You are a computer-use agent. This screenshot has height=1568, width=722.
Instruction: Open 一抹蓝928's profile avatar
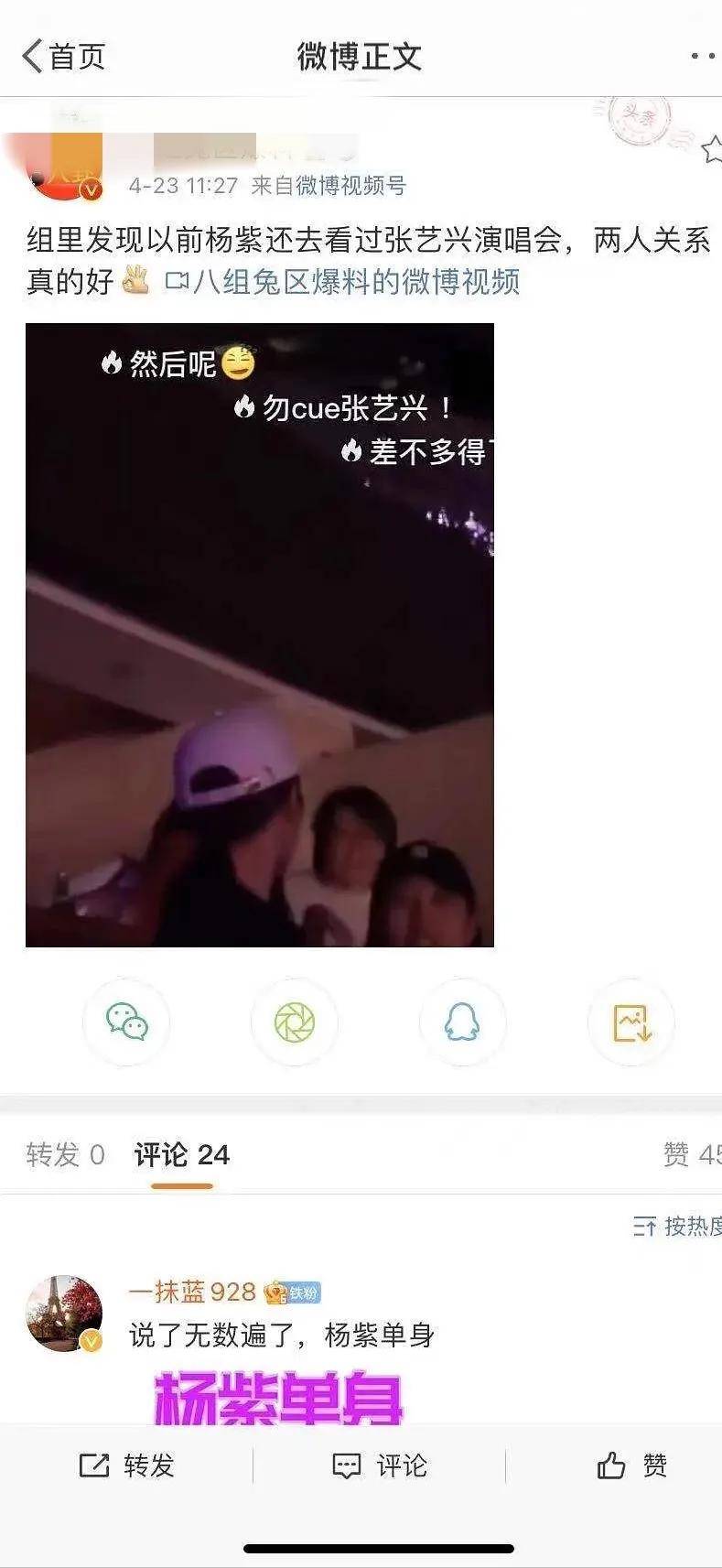[x=64, y=1313]
